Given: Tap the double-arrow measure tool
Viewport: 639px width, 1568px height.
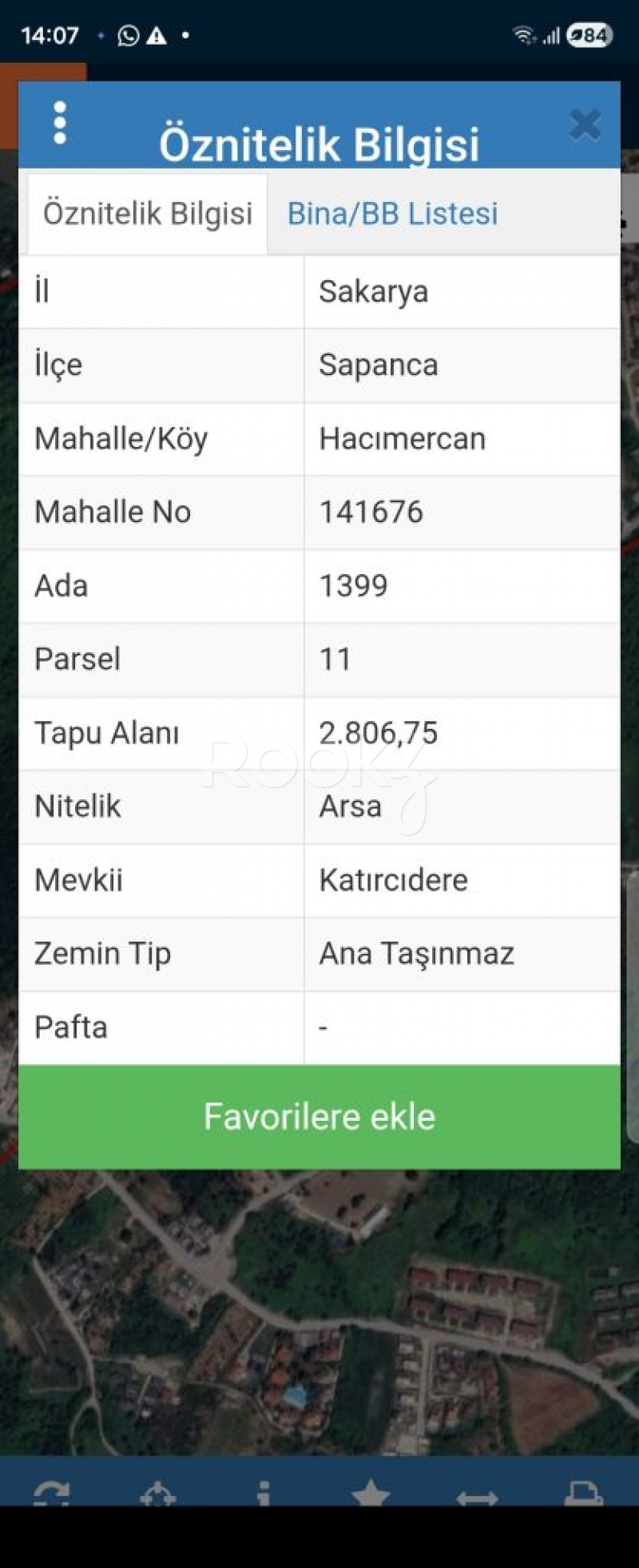Looking at the screenshot, I should click(x=477, y=1497).
